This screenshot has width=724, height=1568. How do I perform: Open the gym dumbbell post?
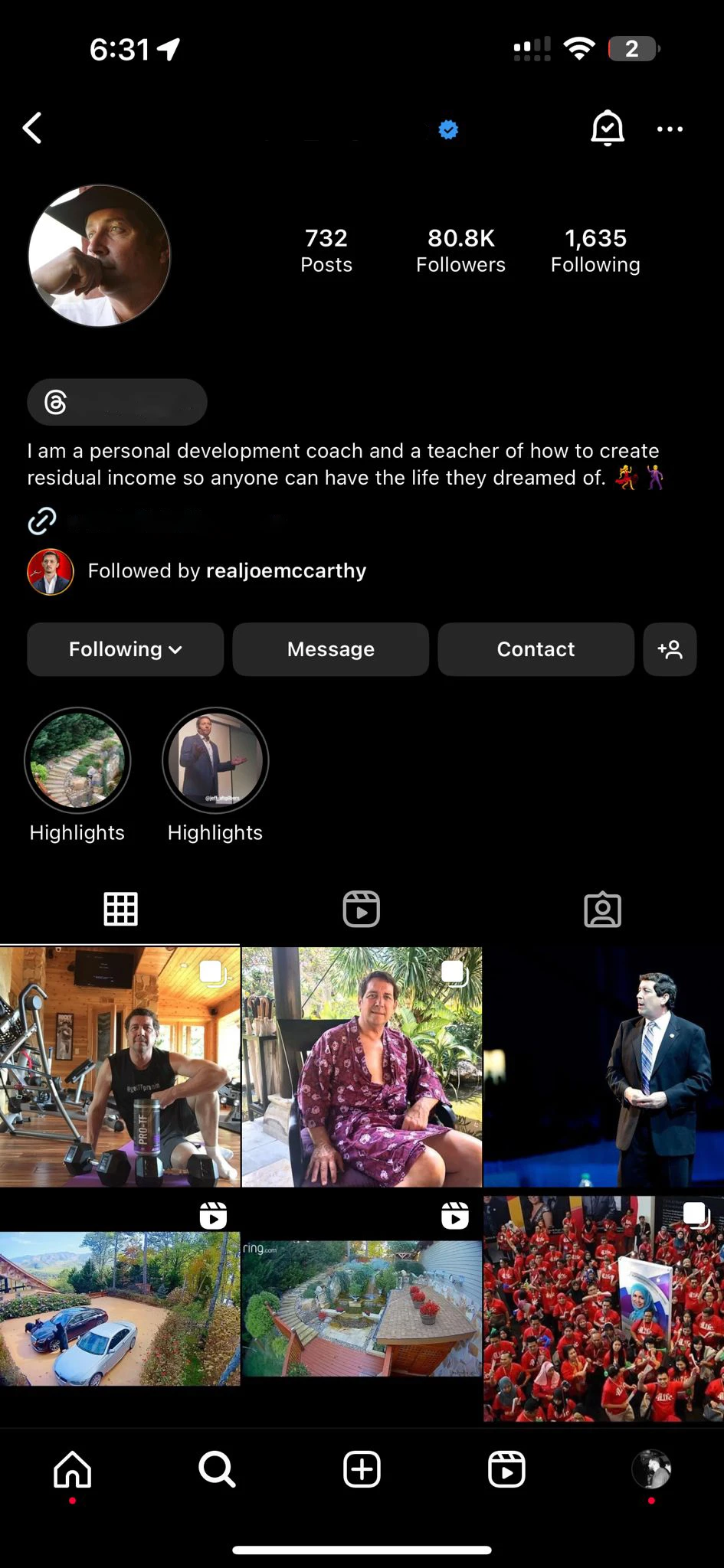click(120, 1067)
